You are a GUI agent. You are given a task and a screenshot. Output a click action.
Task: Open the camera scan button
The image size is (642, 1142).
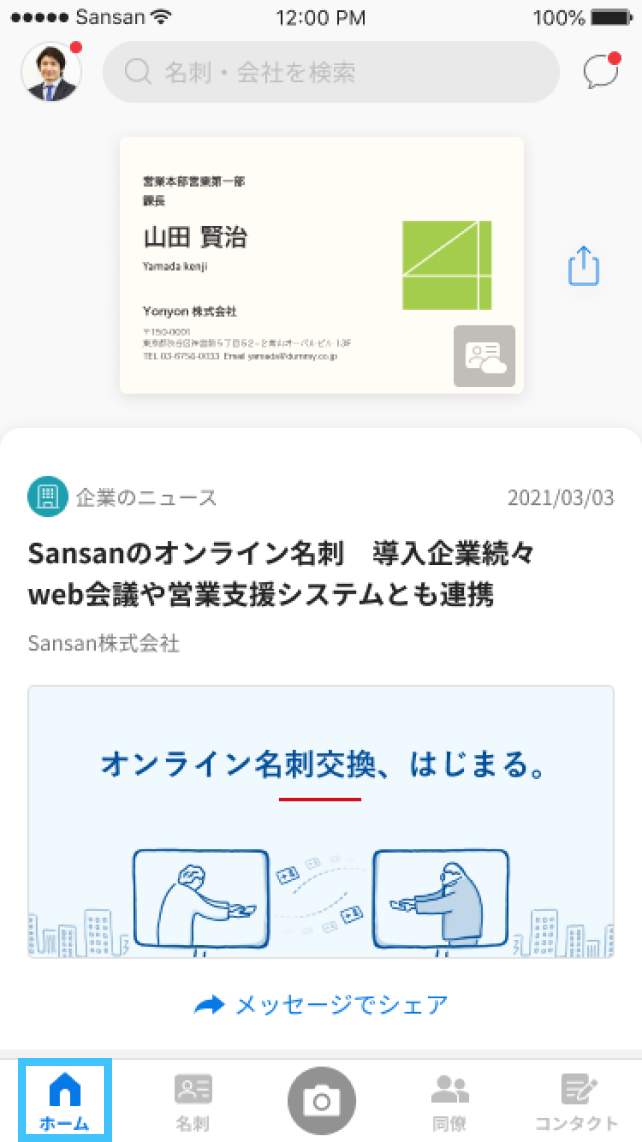321,1101
